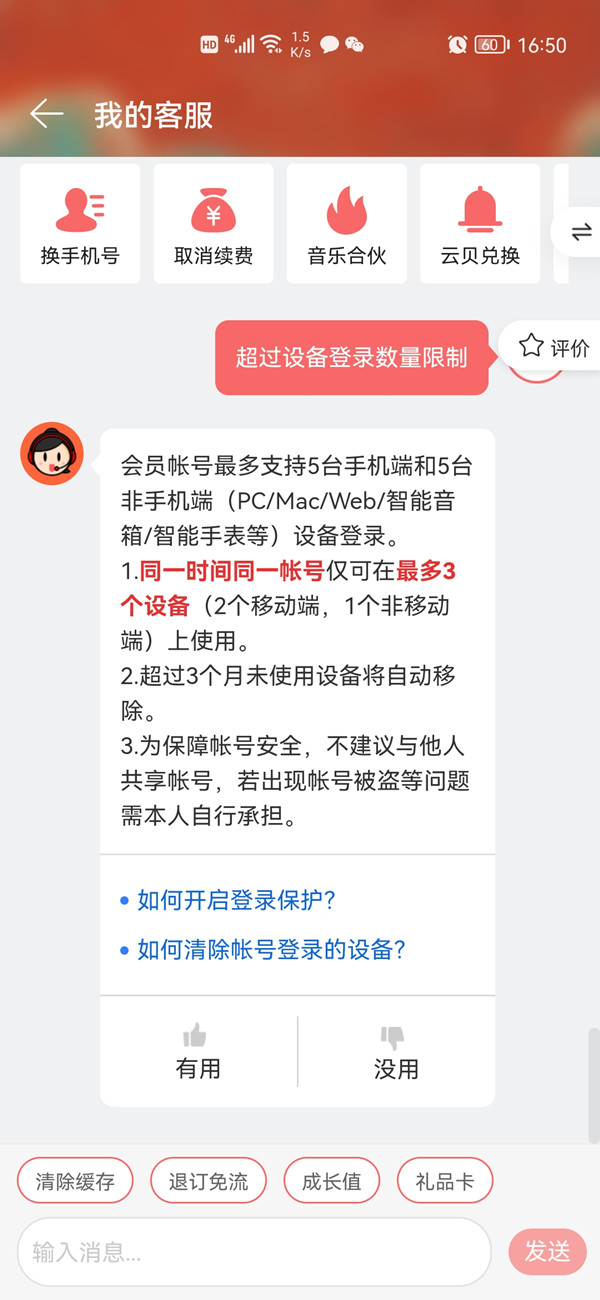
Task: Open the 换手机号 shortcut card
Action: 80,224
